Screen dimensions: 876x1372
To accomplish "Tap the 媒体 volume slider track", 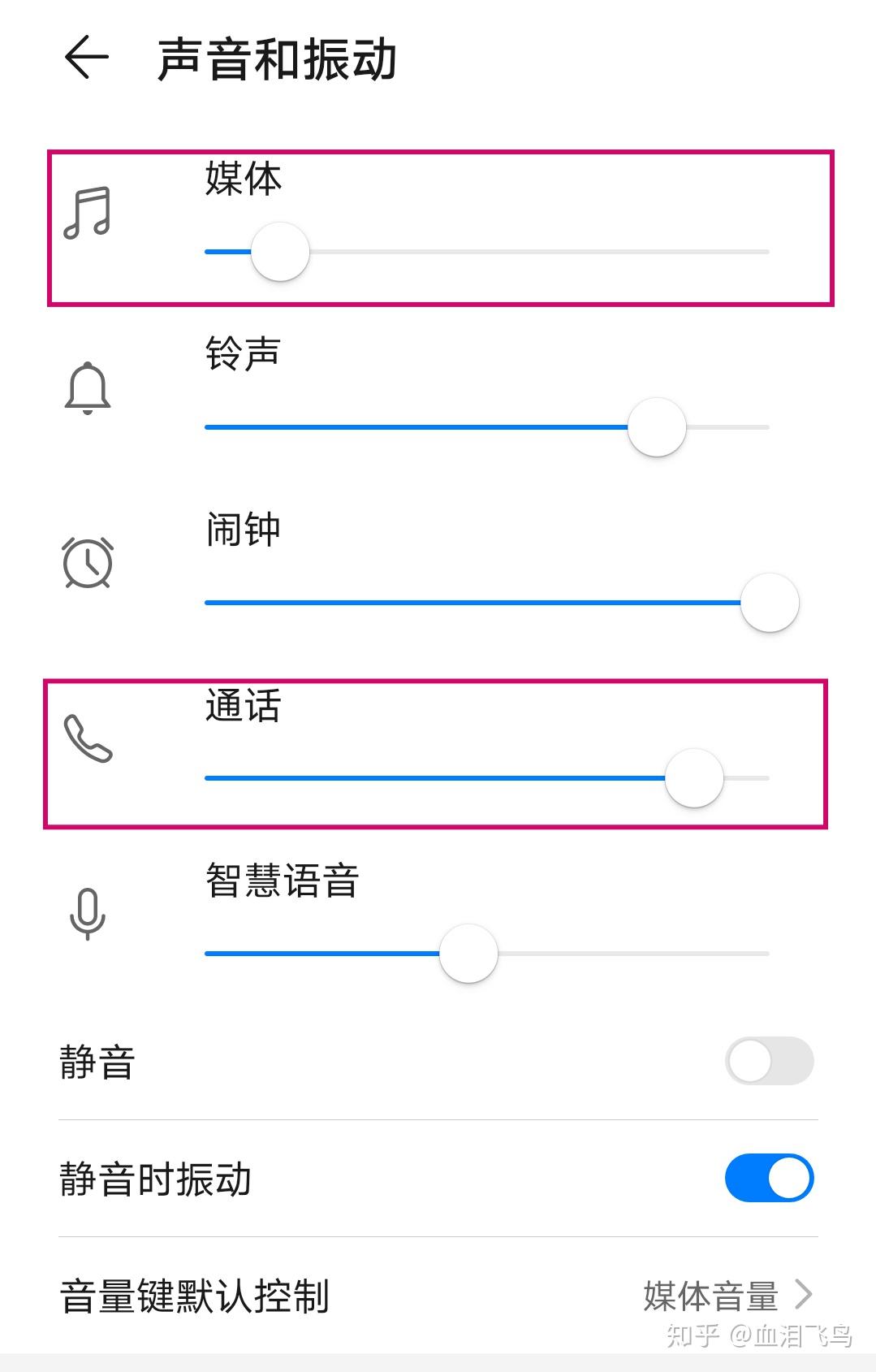I will pyautogui.click(x=487, y=252).
